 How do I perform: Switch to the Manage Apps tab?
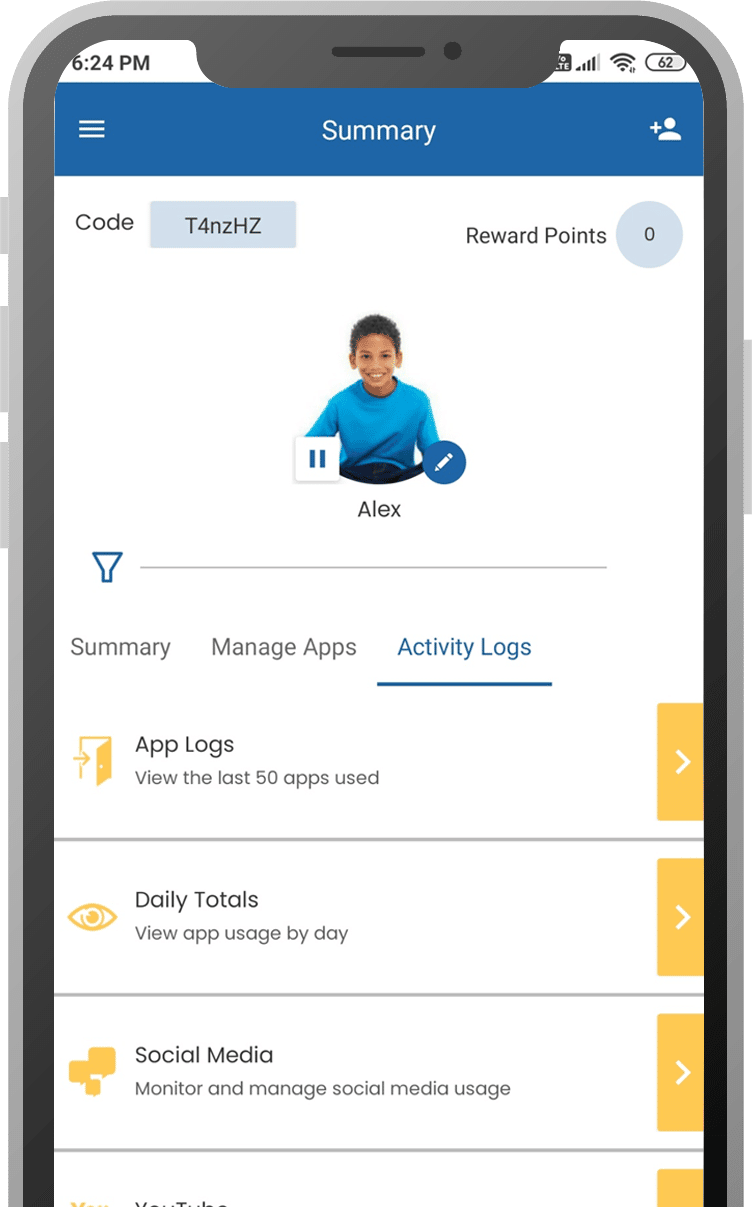(x=284, y=647)
